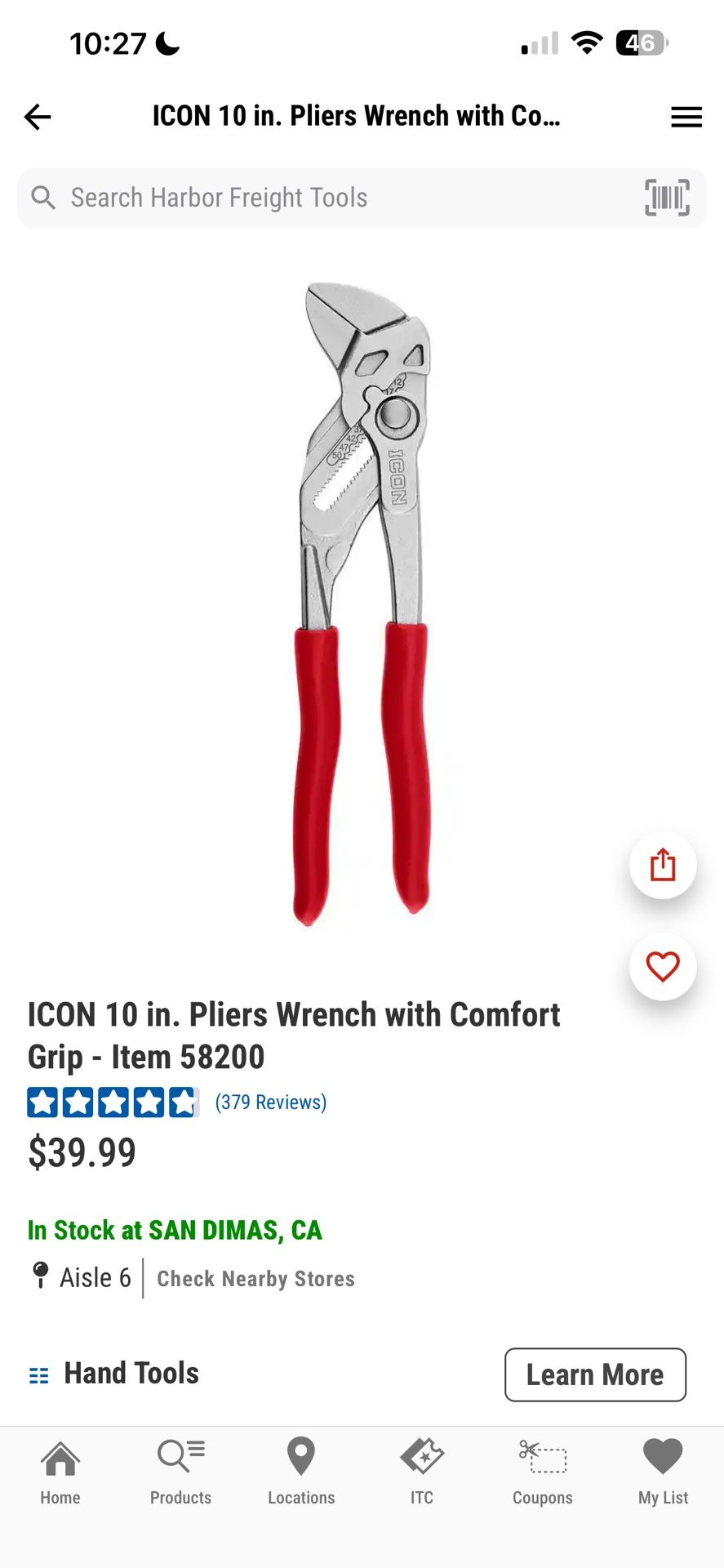Image resolution: width=724 pixels, height=1568 pixels.
Task: Tap the aisle location pin beside Aisle 6
Action: coord(41,1277)
